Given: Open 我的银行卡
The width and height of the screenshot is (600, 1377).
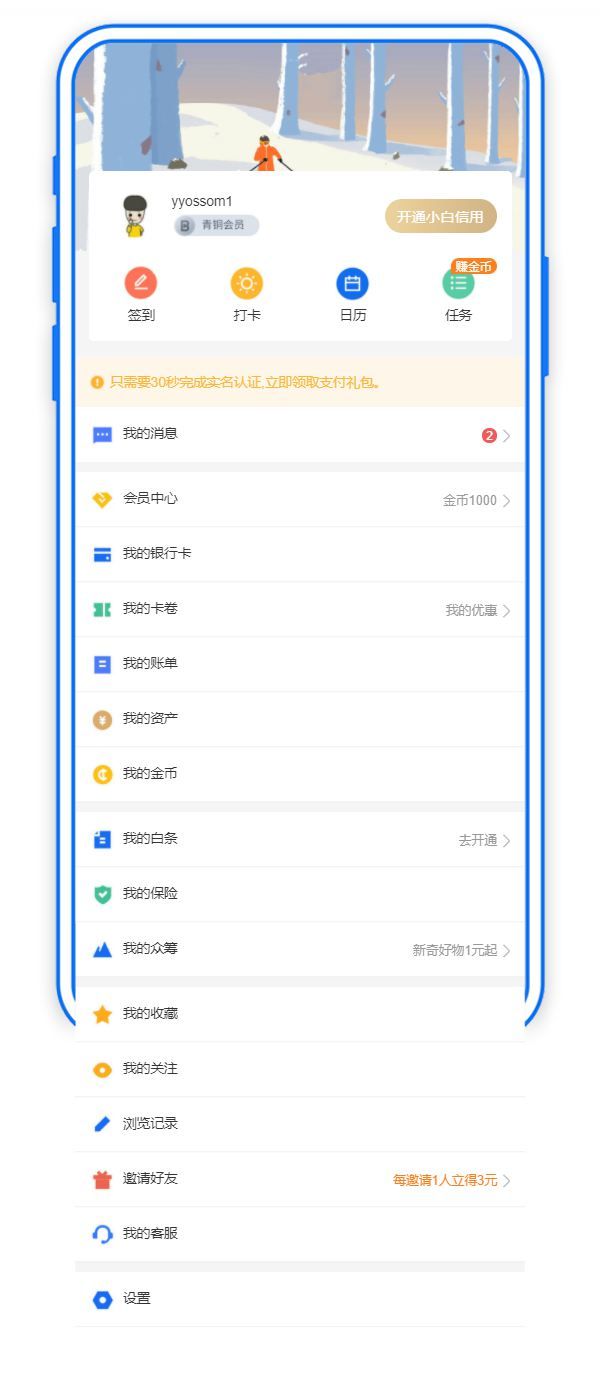Looking at the screenshot, I should click(300, 554).
